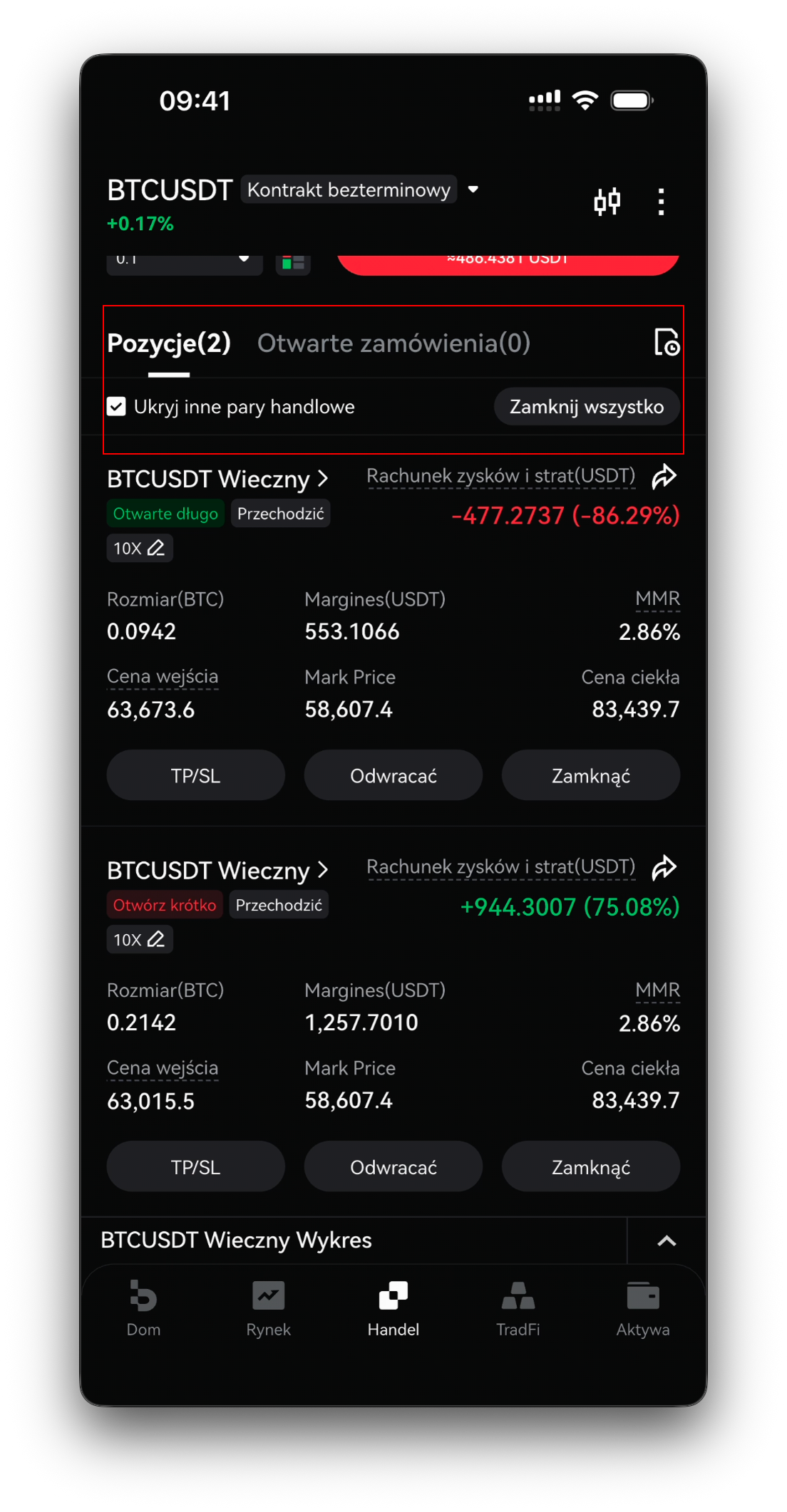Switch to Otwarte zamówienia(0) tab

[x=393, y=343]
